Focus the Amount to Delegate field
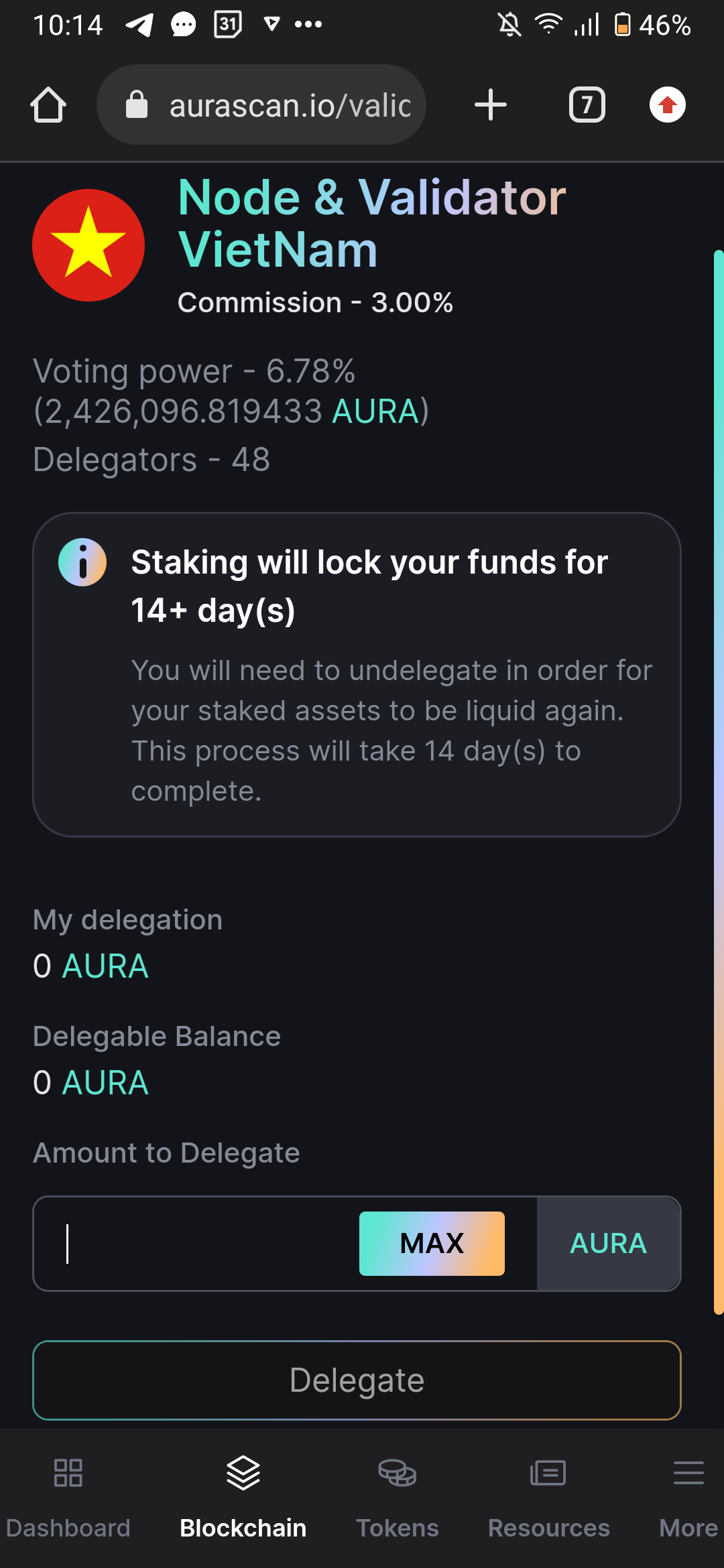The height and width of the screenshot is (1568, 724). 201,1244
